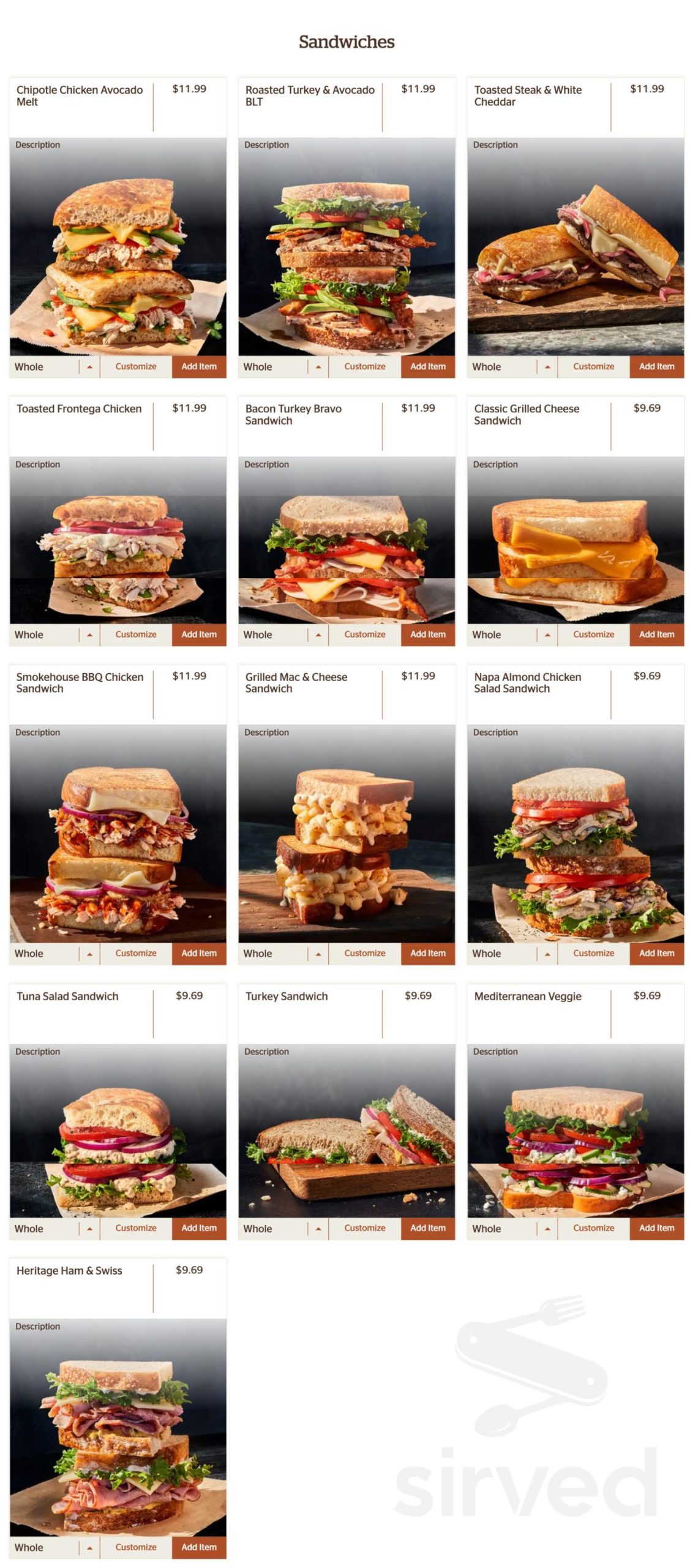Customize the Napa Almond Chicken Salad Sandwich
The image size is (690, 1568).
click(593, 953)
